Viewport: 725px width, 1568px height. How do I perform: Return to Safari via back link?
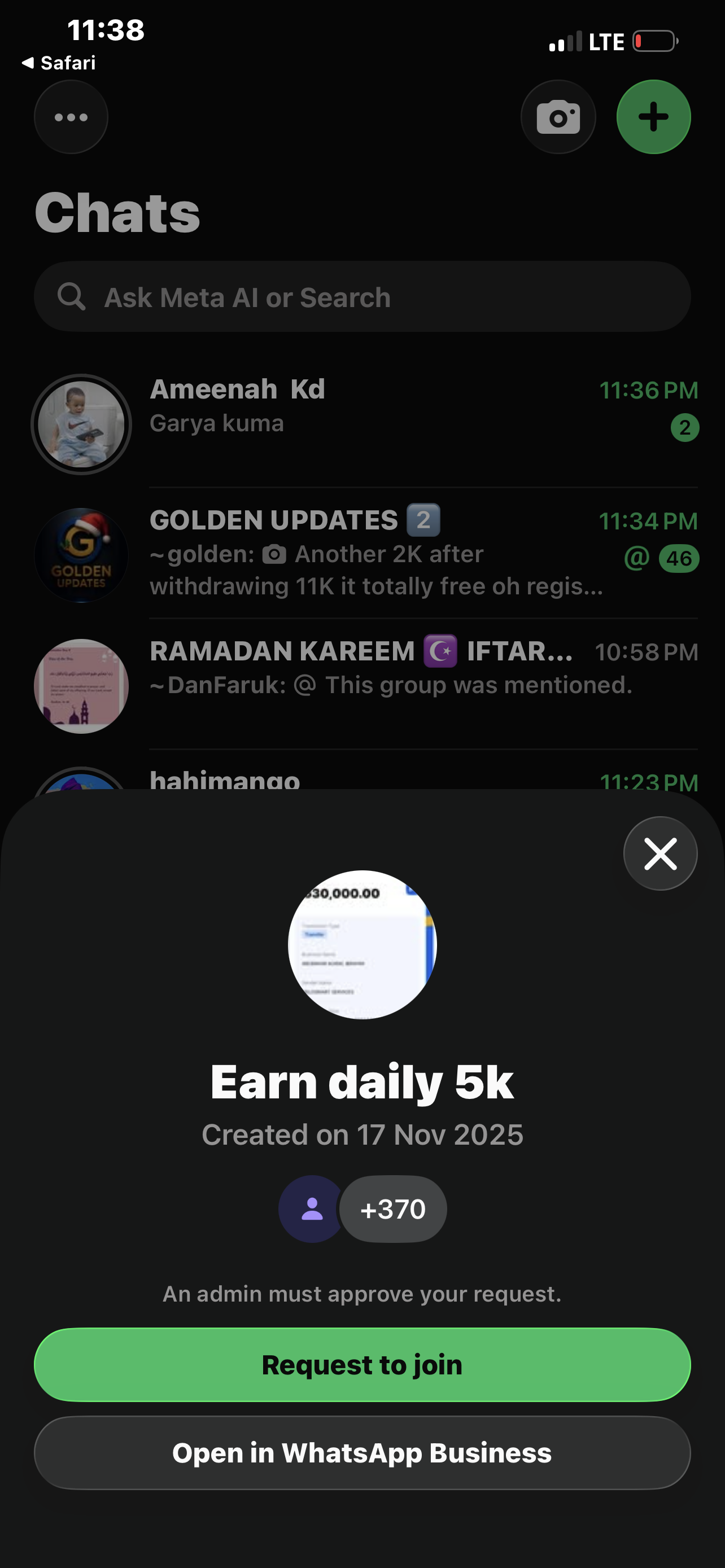tap(58, 63)
